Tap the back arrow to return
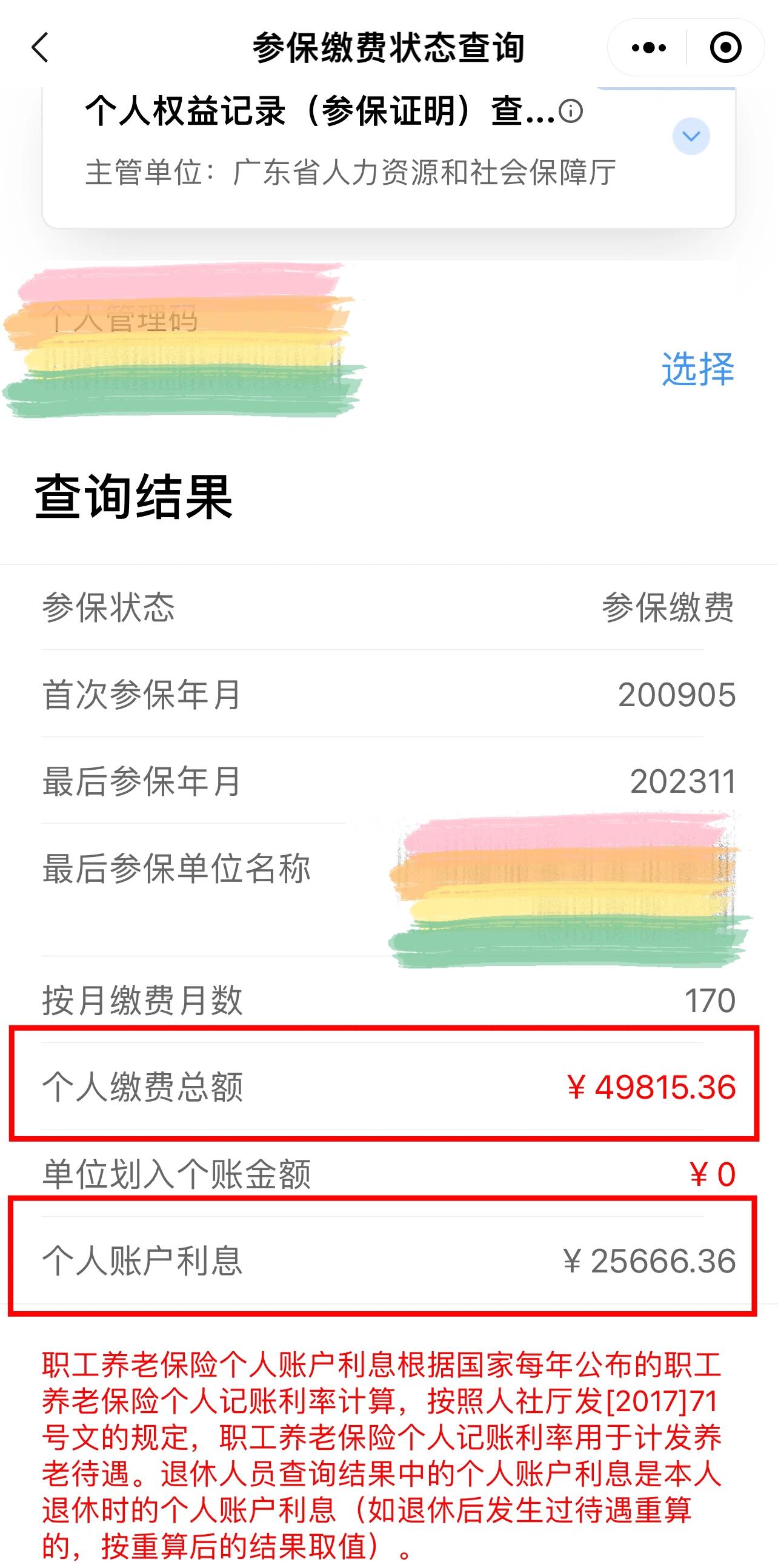 40,46
